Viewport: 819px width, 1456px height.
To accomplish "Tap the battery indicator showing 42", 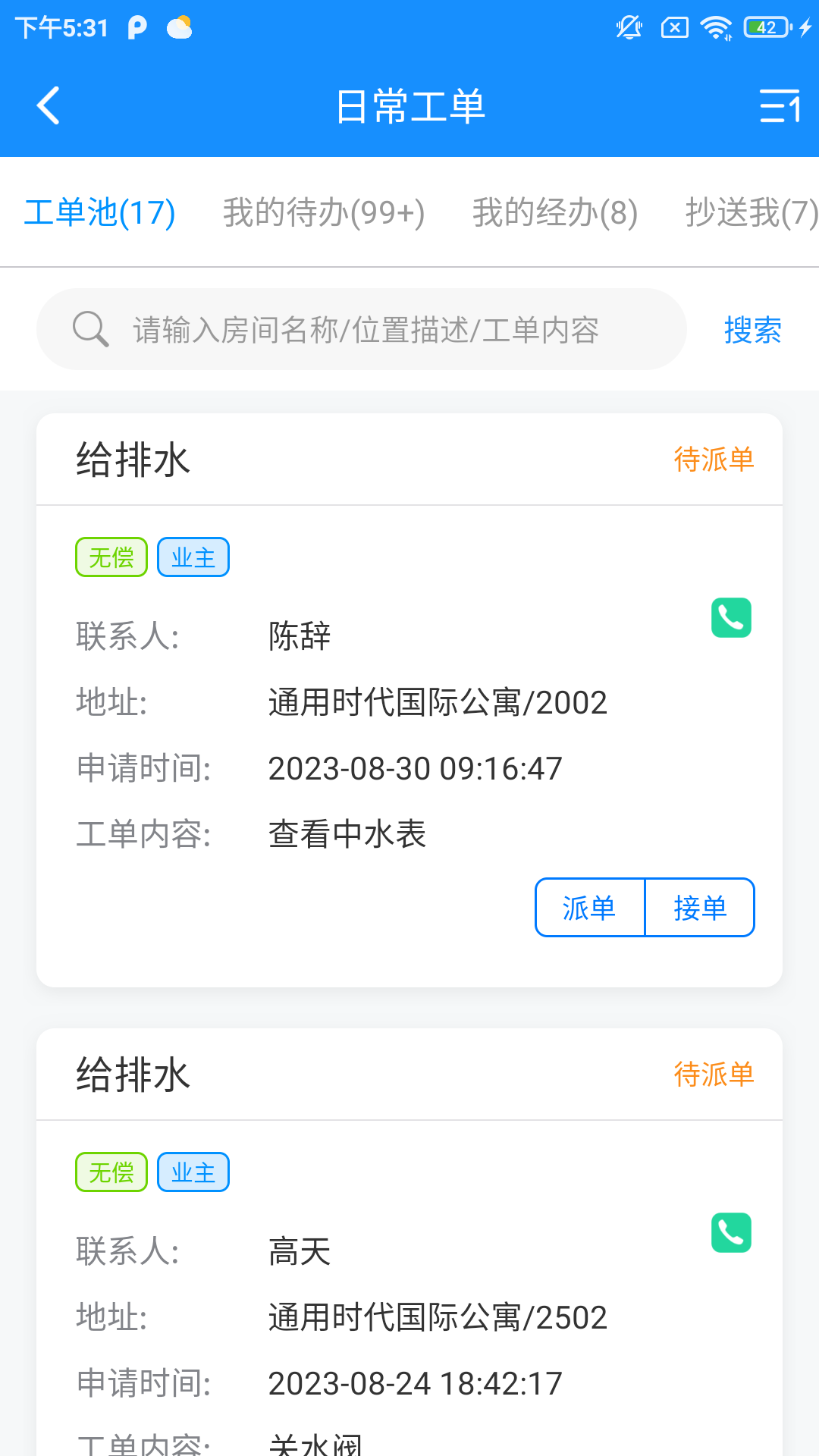I will (766, 27).
